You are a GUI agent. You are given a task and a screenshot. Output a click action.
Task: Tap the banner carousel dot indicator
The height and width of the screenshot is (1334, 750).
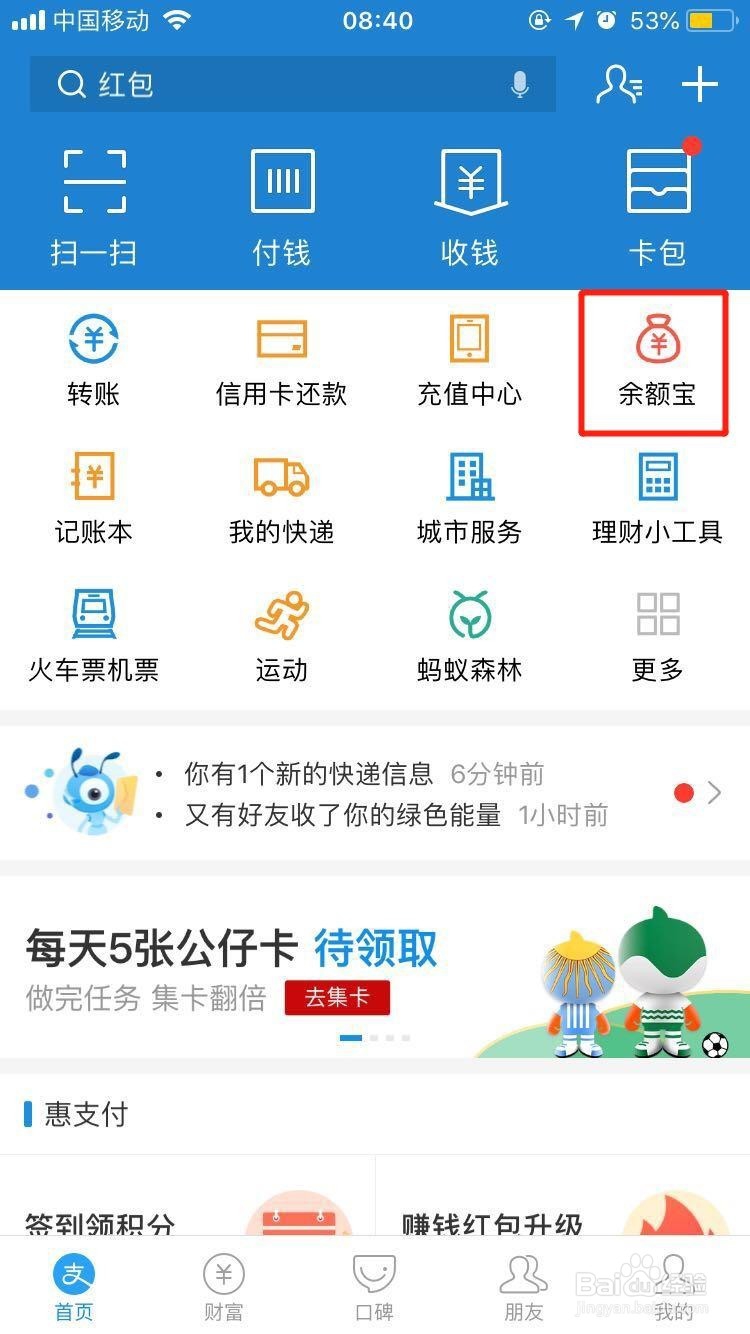(x=375, y=1038)
